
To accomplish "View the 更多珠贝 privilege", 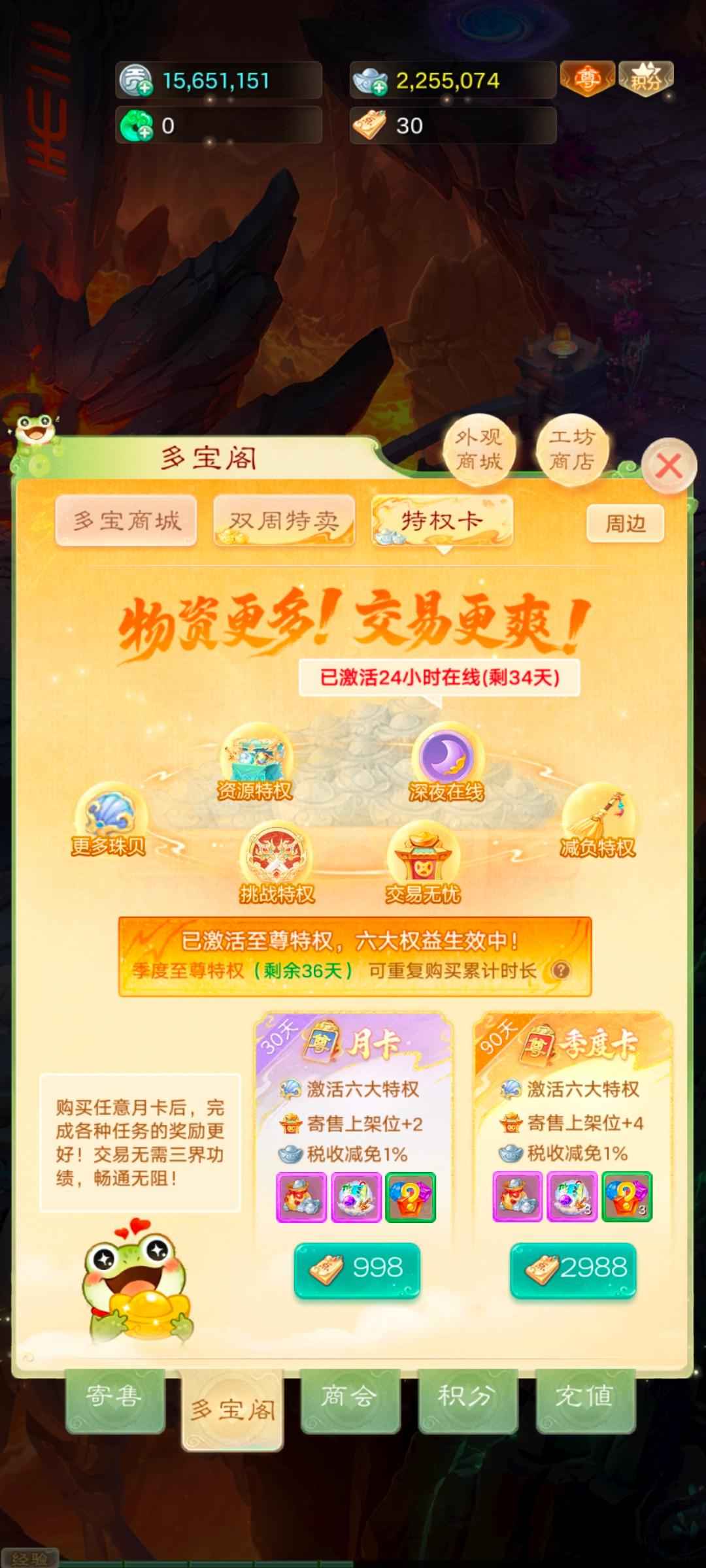I will (109, 817).
